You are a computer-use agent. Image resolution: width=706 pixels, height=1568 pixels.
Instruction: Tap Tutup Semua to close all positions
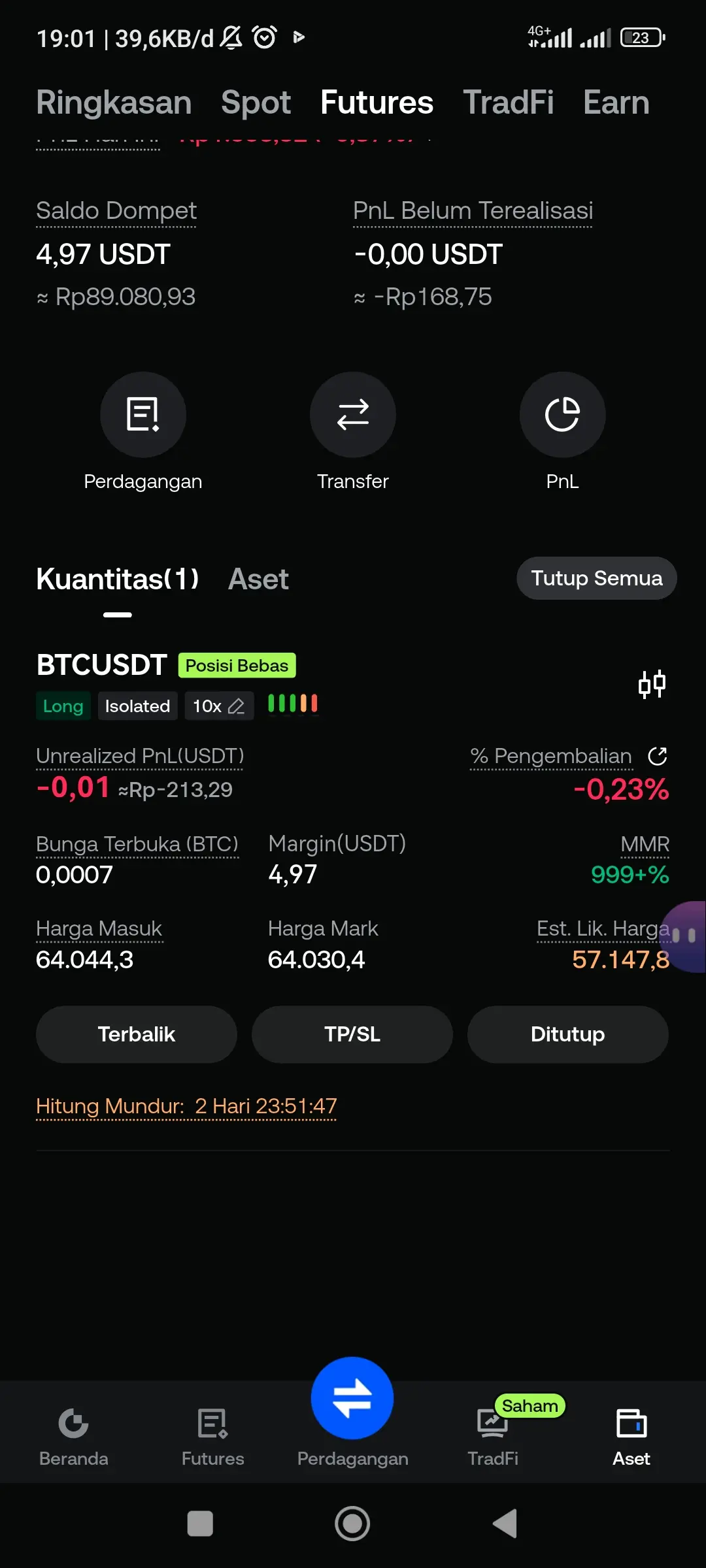[x=597, y=578]
